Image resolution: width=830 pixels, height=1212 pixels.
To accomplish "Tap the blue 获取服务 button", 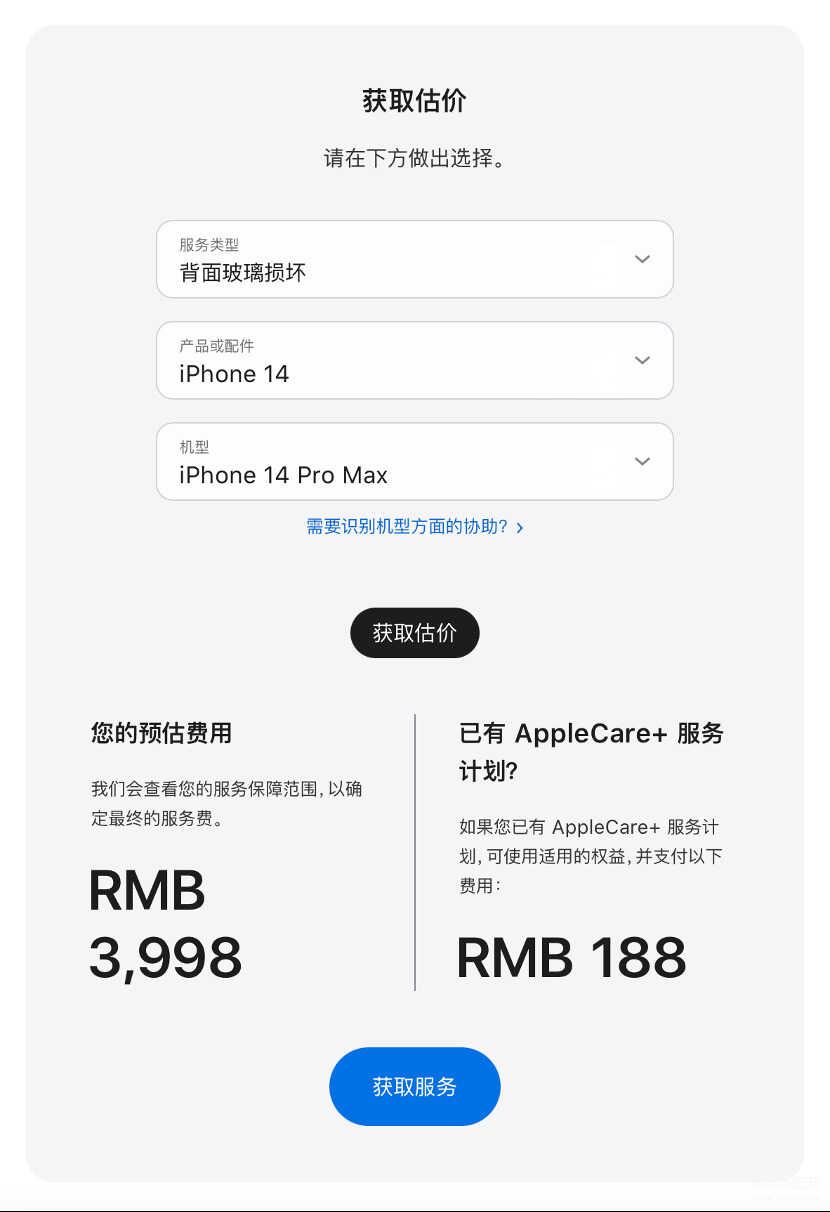I will pos(414,1086).
